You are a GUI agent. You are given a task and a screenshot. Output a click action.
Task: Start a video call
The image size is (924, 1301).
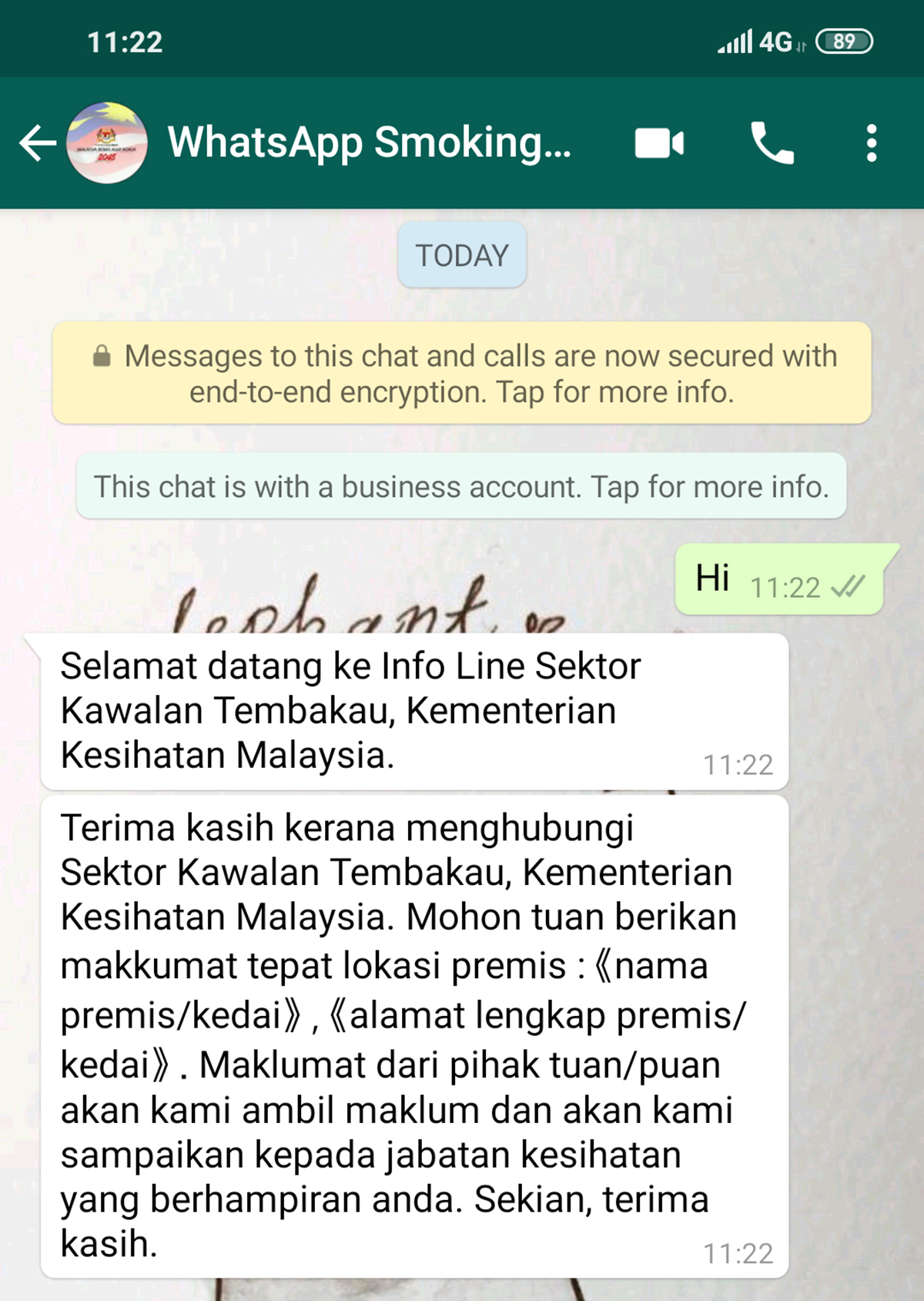[659, 143]
